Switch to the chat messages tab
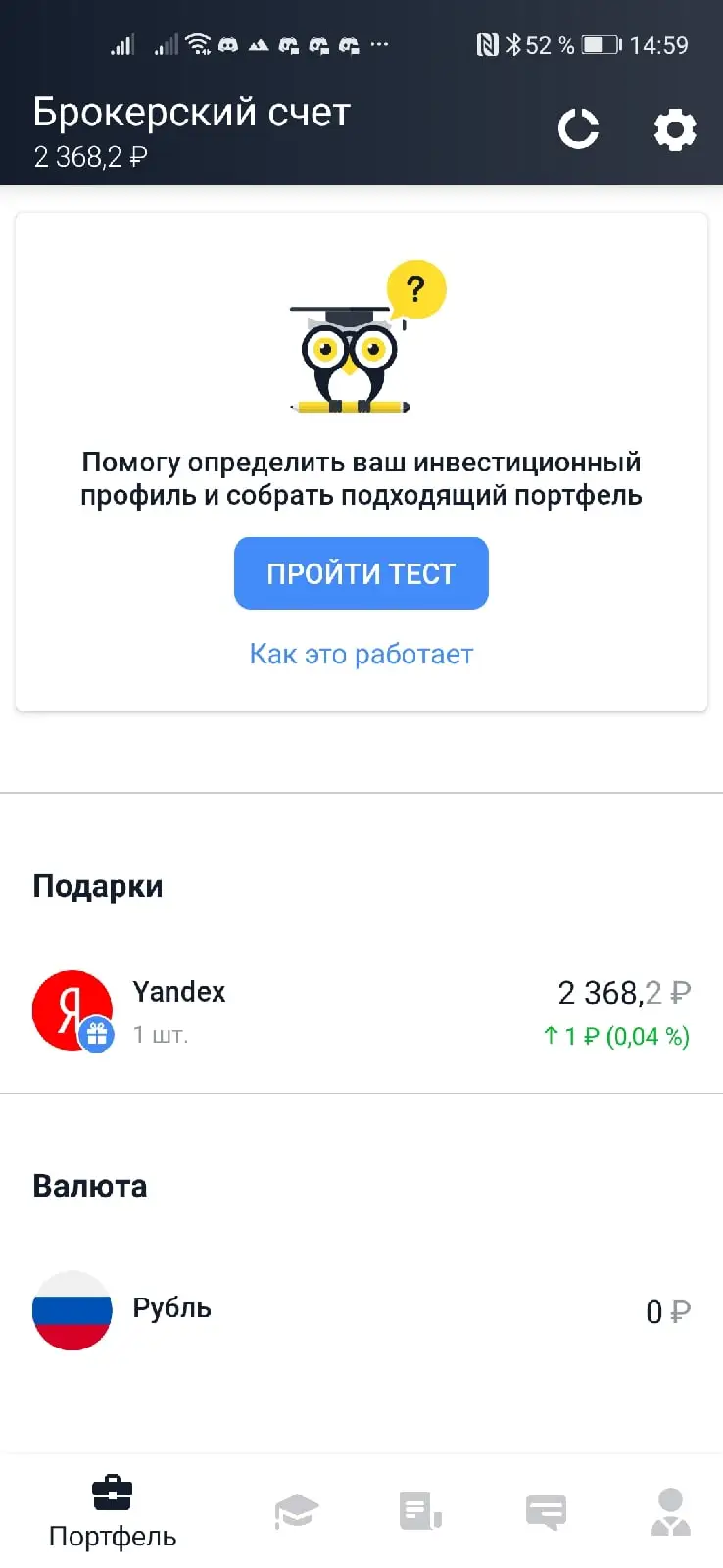This screenshot has width=723, height=1568. point(546,1512)
